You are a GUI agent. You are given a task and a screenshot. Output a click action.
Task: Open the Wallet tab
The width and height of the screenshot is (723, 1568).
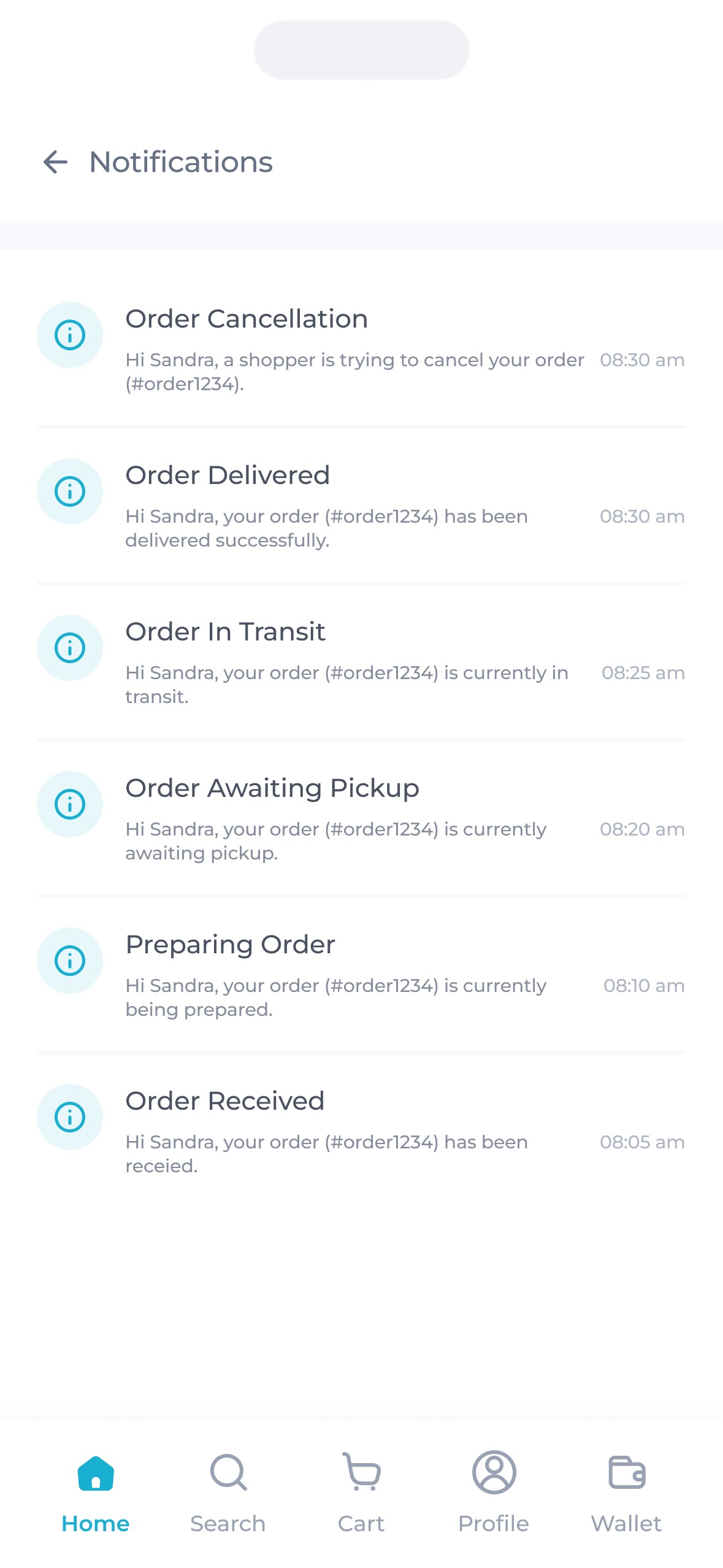(626, 1491)
